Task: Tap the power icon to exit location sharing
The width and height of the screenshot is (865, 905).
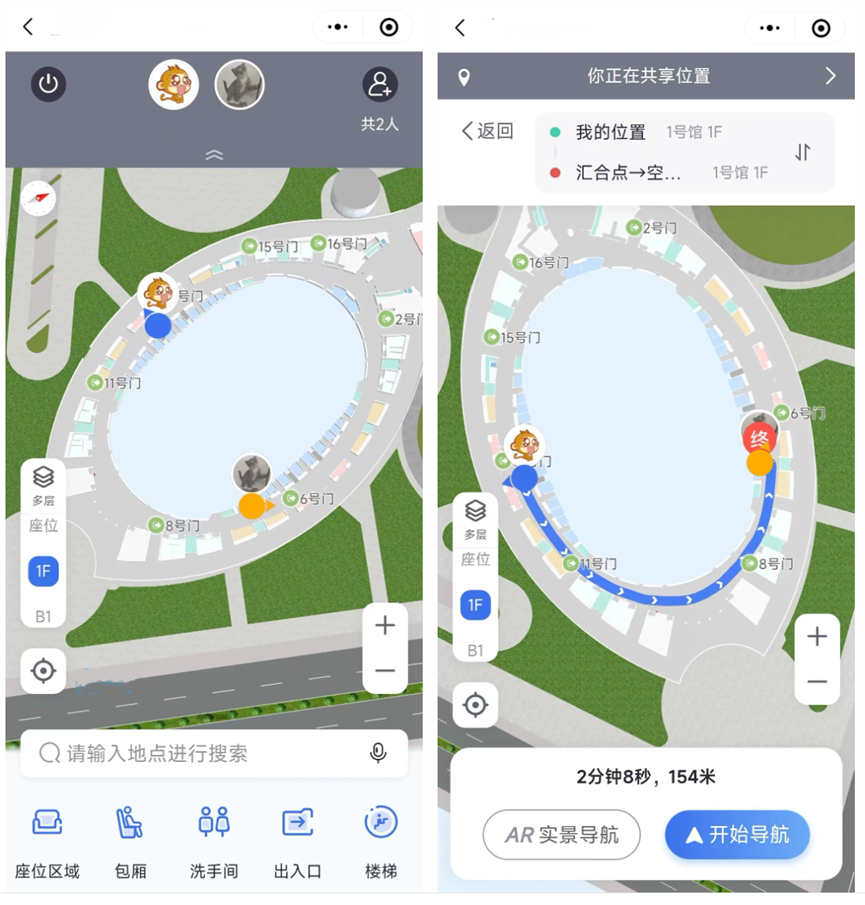Action: 48,85
